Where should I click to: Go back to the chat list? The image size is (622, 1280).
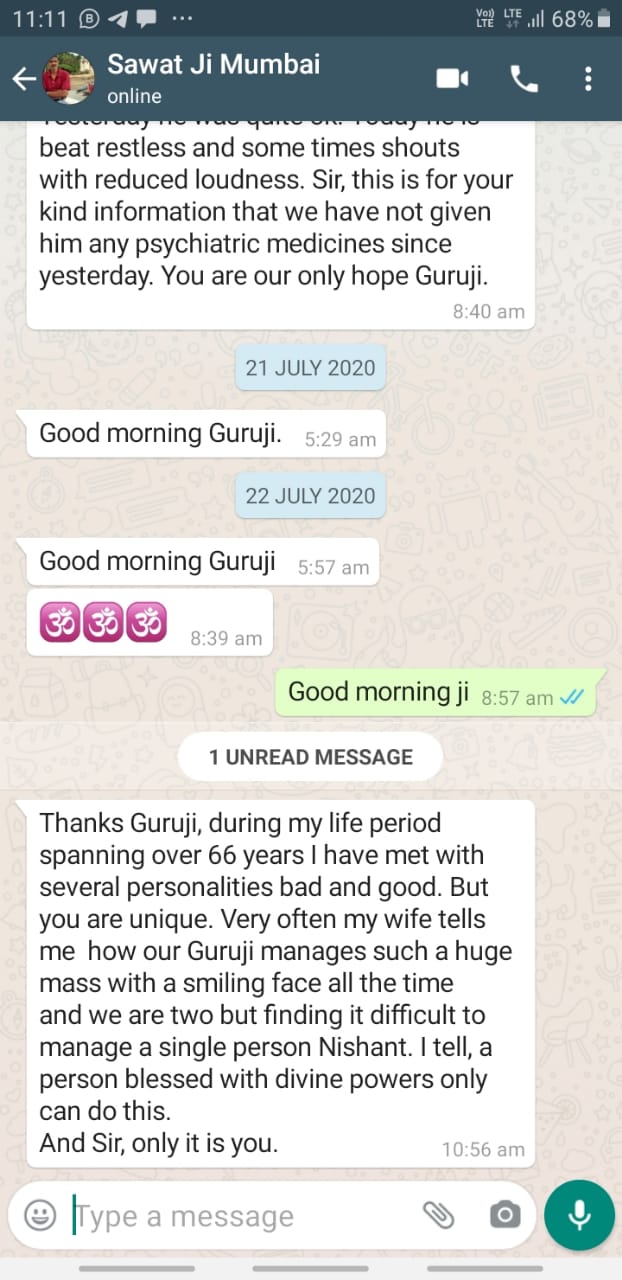(x=23, y=79)
